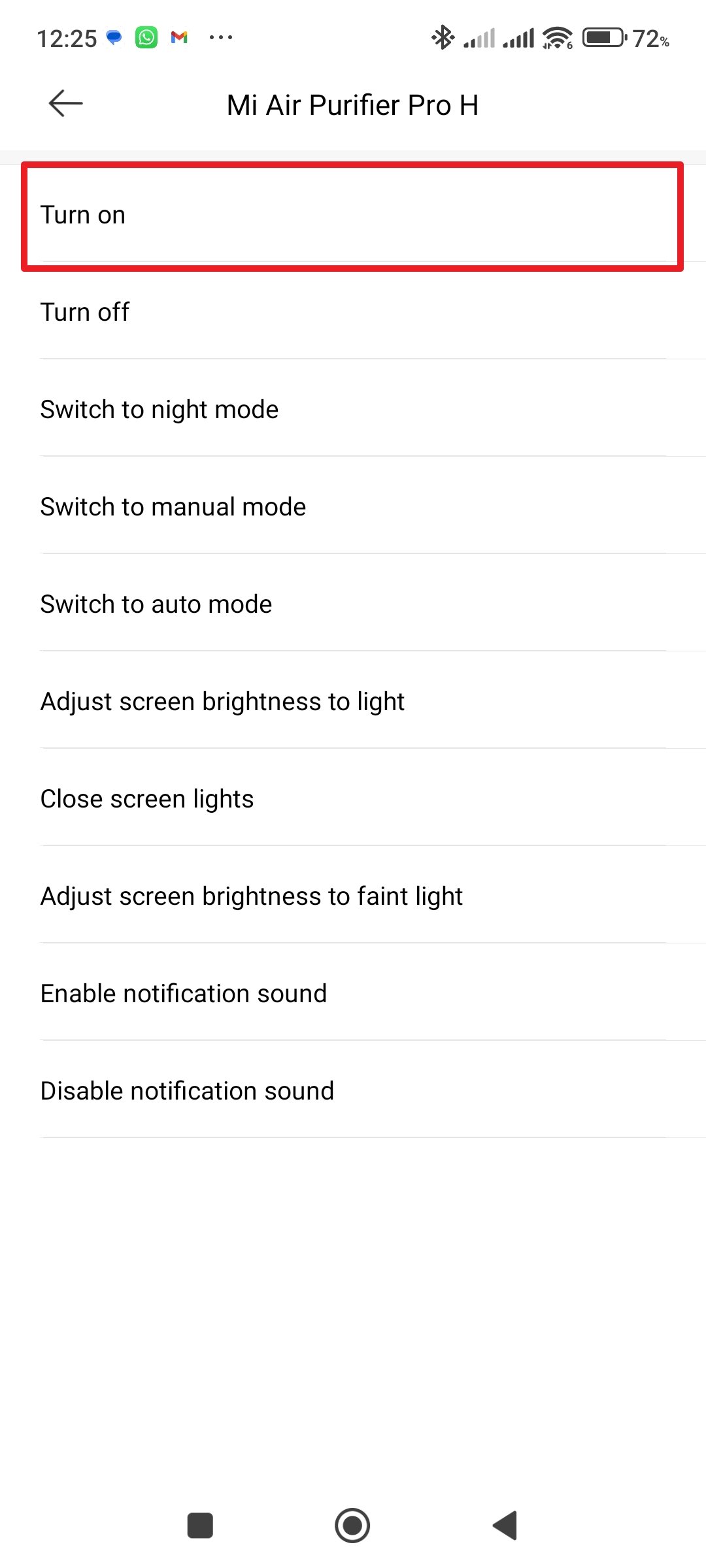The height and width of the screenshot is (1568, 706).
Task: Tap the system home button
Action: (x=352, y=1526)
